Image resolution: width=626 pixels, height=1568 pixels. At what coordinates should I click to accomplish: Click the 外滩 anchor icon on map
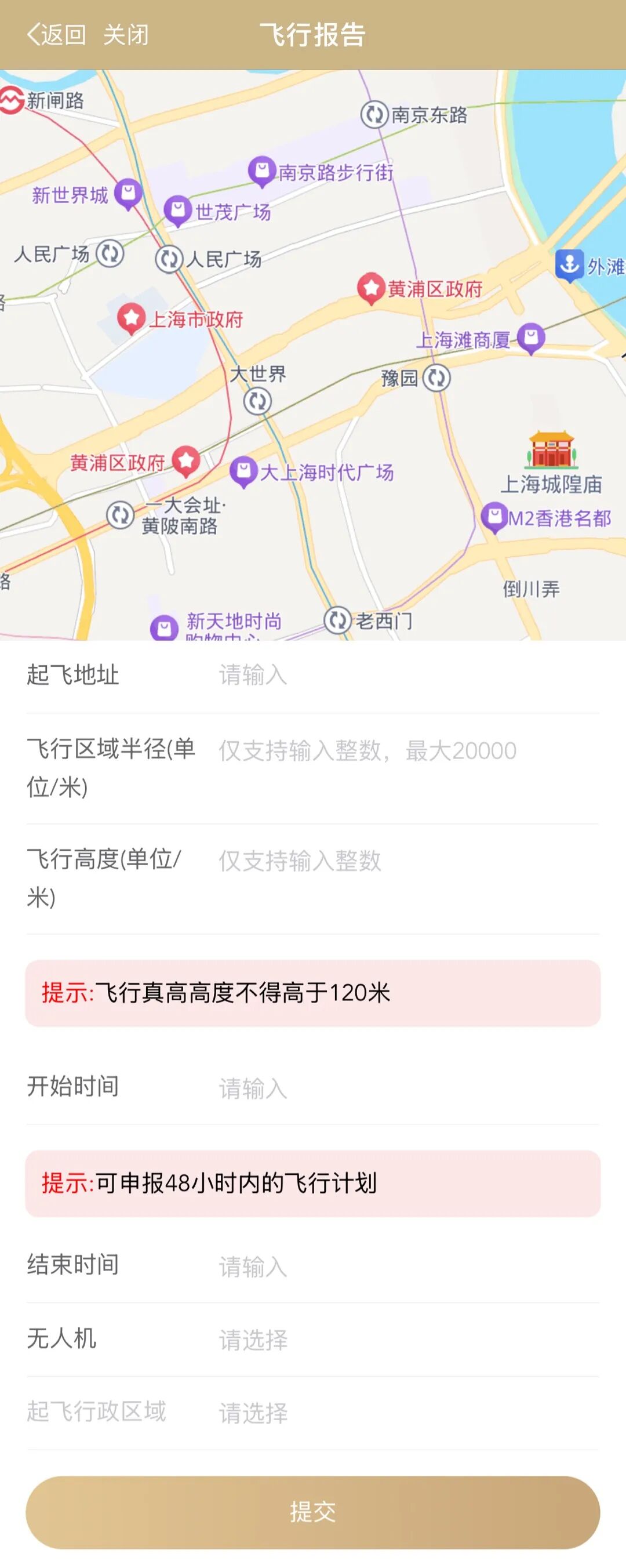click(x=569, y=262)
